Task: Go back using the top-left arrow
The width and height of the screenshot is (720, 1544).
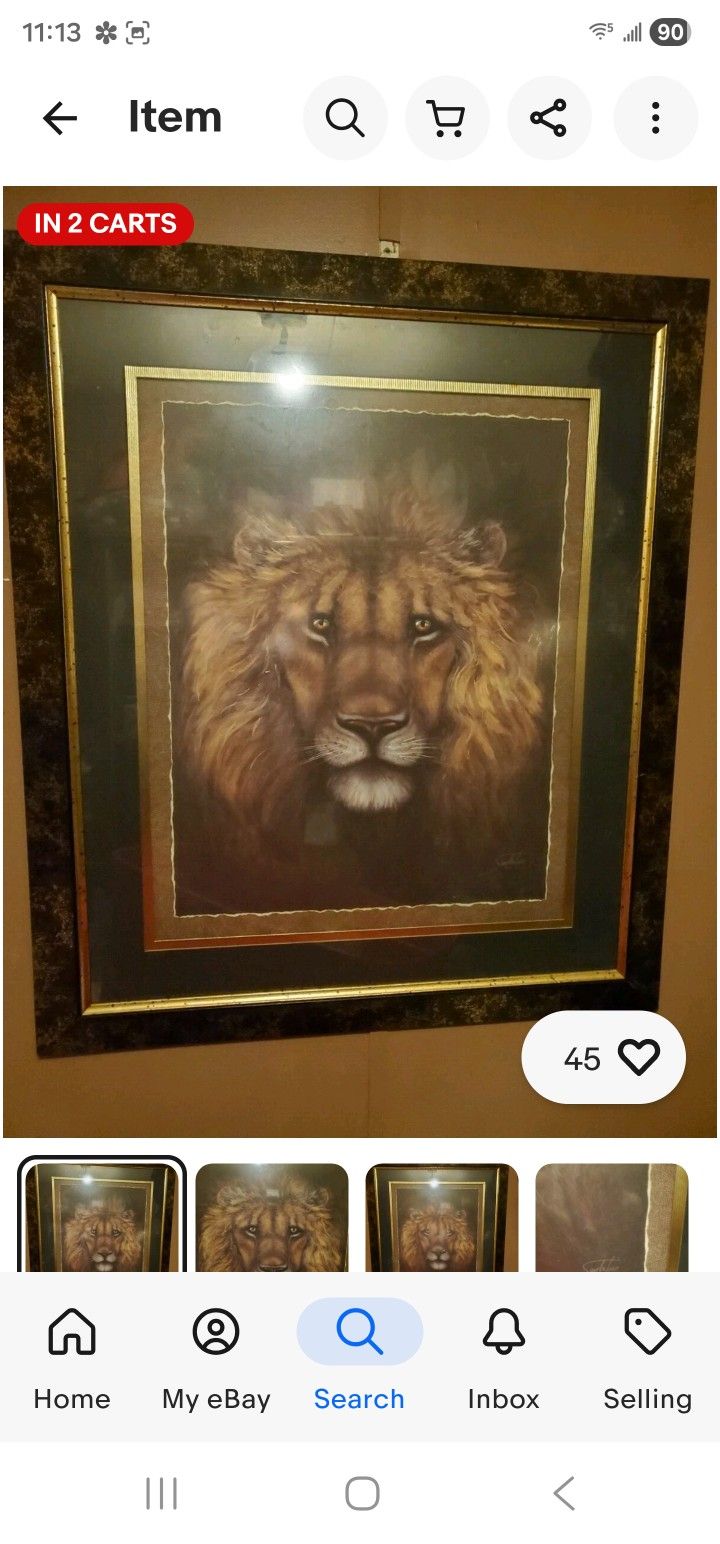Action: click(x=60, y=118)
